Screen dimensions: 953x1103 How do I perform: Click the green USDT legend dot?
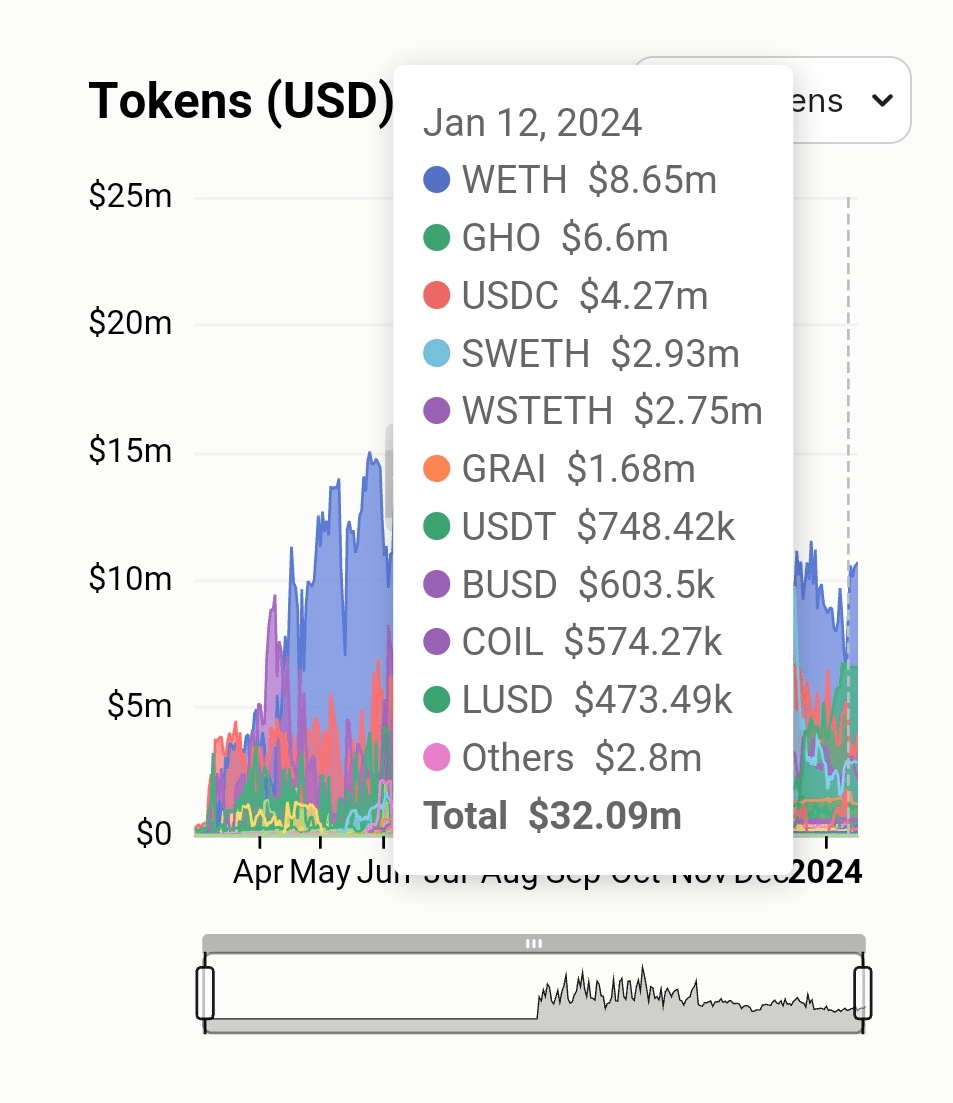coord(438,525)
